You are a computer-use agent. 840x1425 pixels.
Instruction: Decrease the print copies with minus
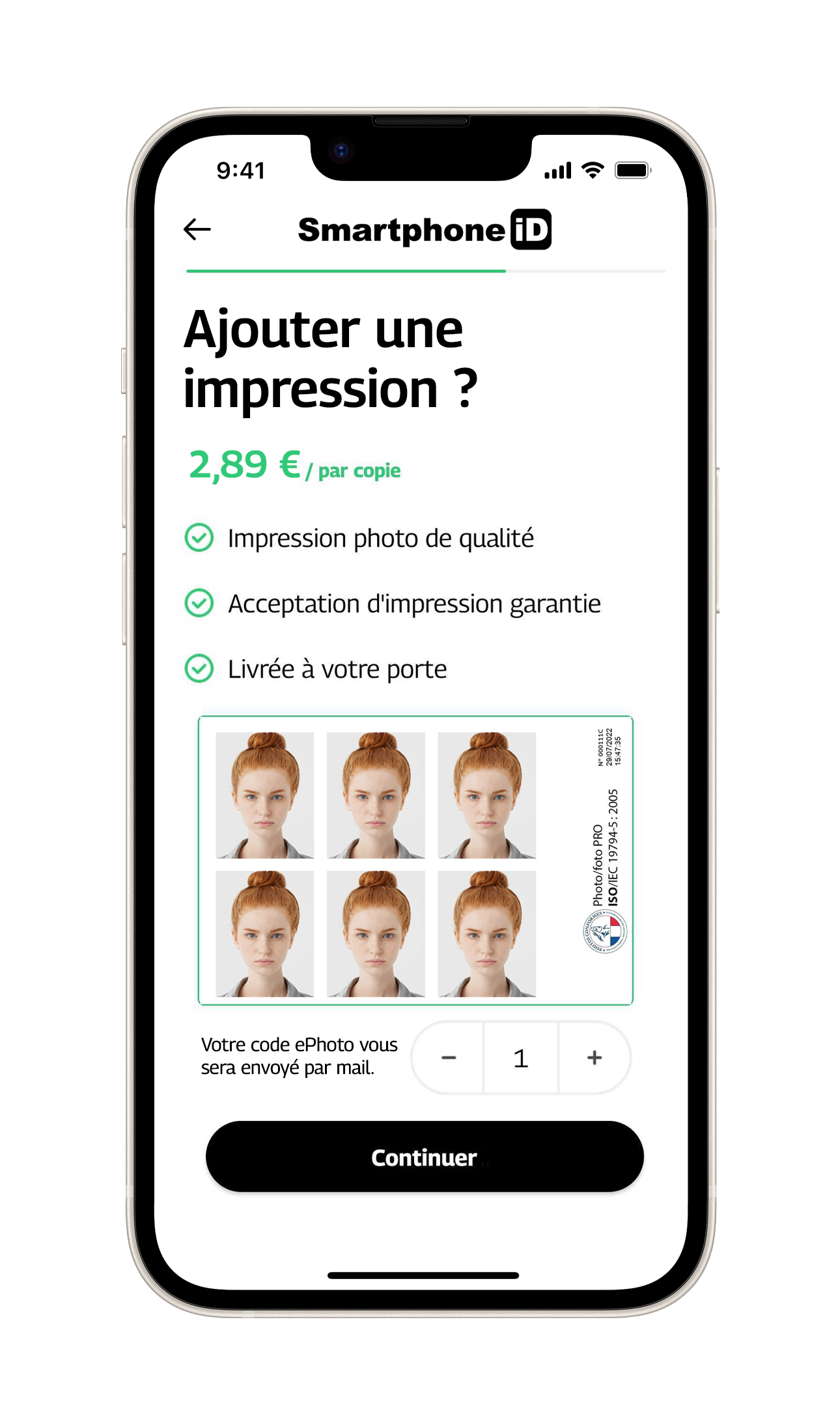449,1058
